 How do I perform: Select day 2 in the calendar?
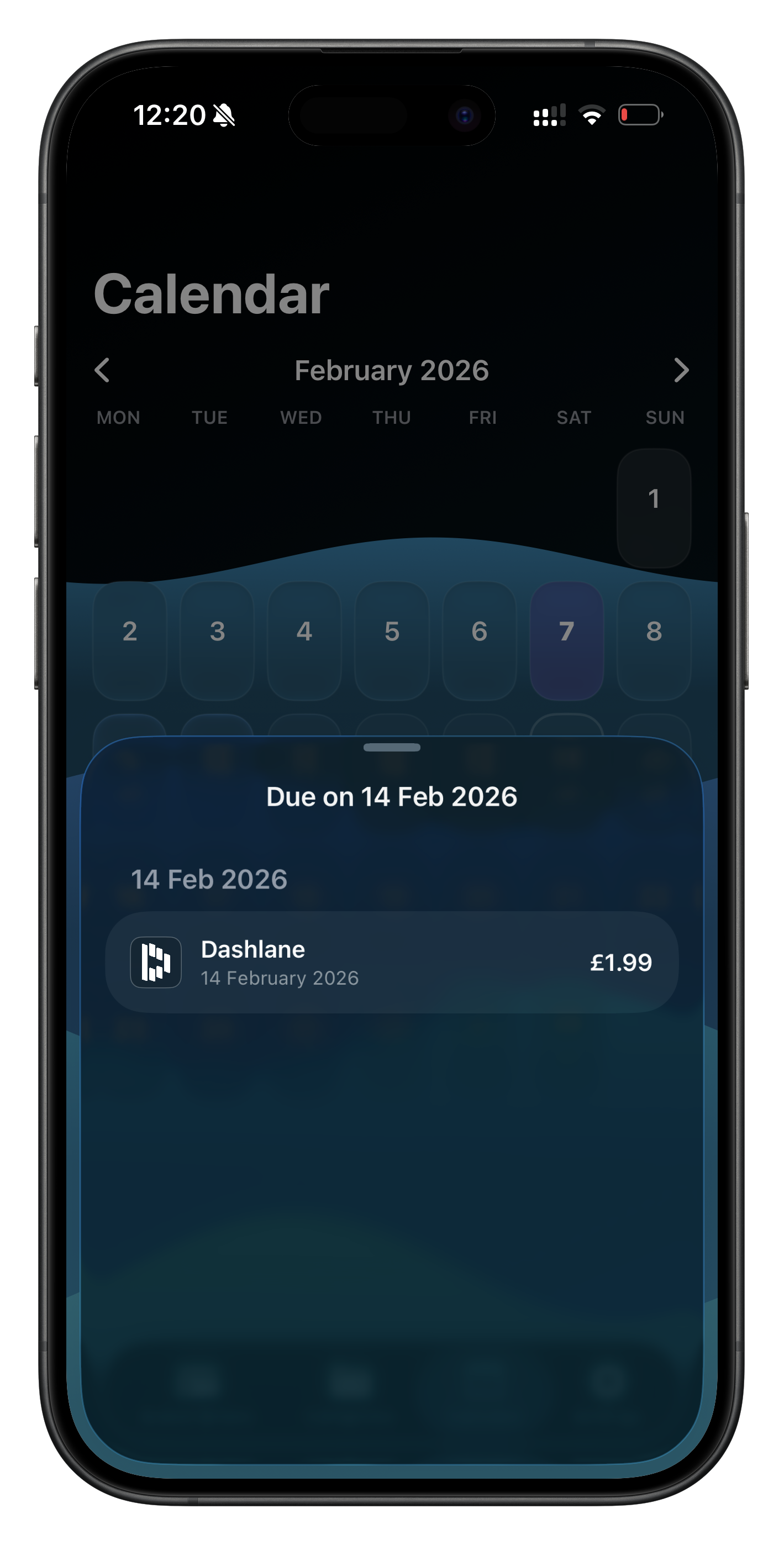coord(130,639)
